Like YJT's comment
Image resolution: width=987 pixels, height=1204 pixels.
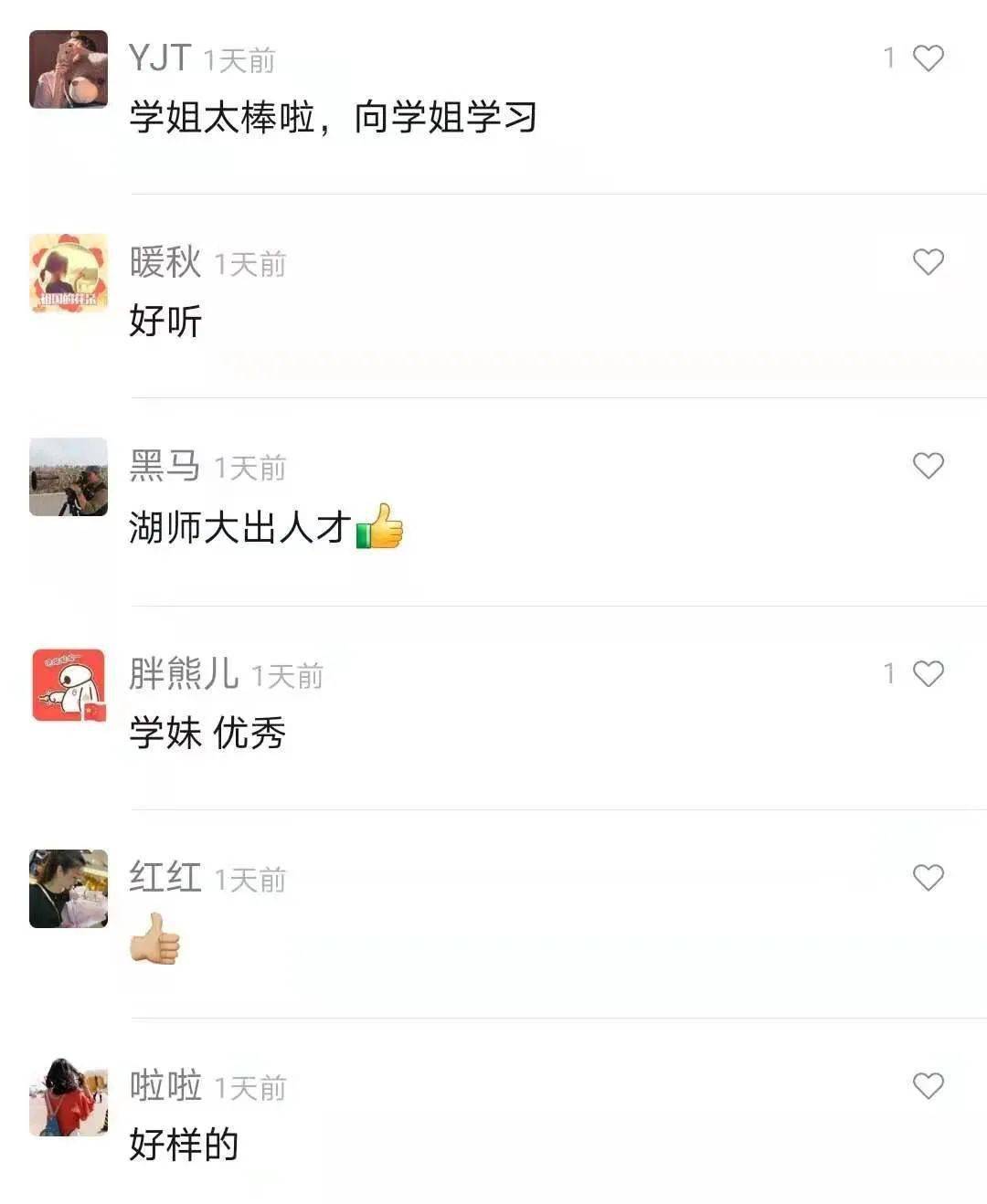pos(928,58)
